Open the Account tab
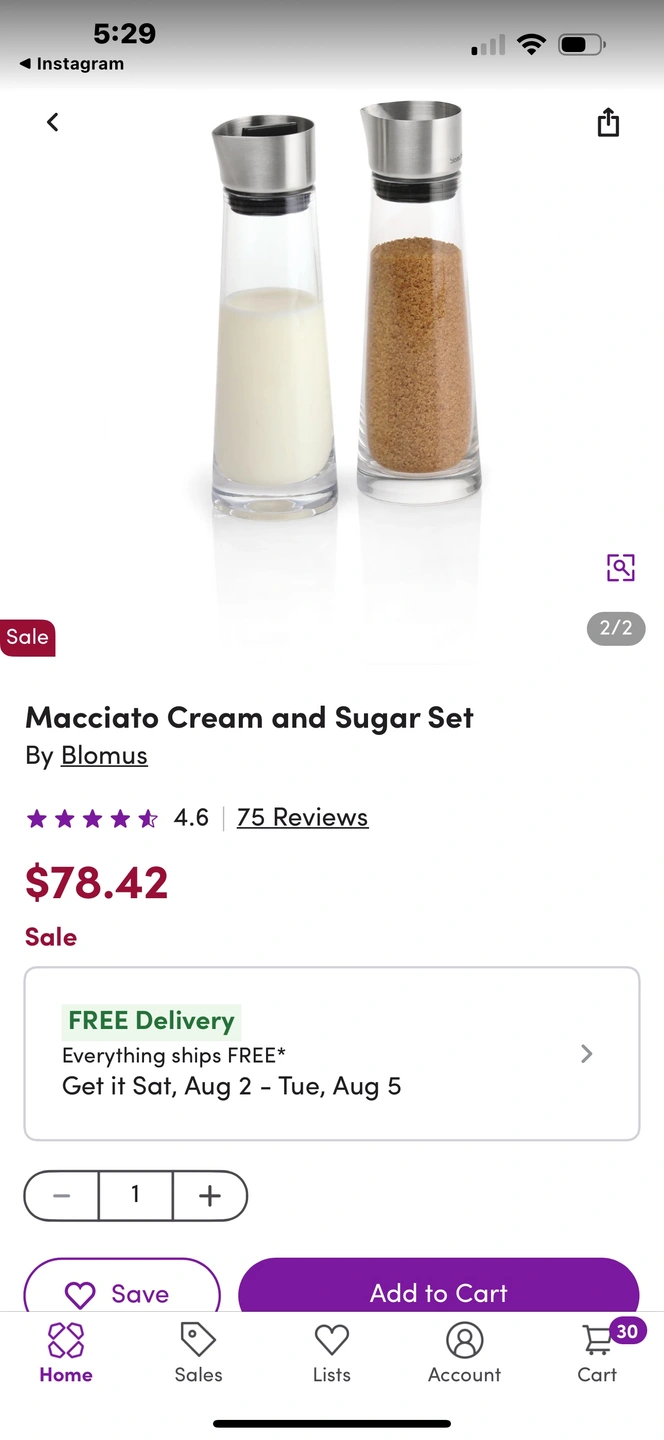 464,1353
